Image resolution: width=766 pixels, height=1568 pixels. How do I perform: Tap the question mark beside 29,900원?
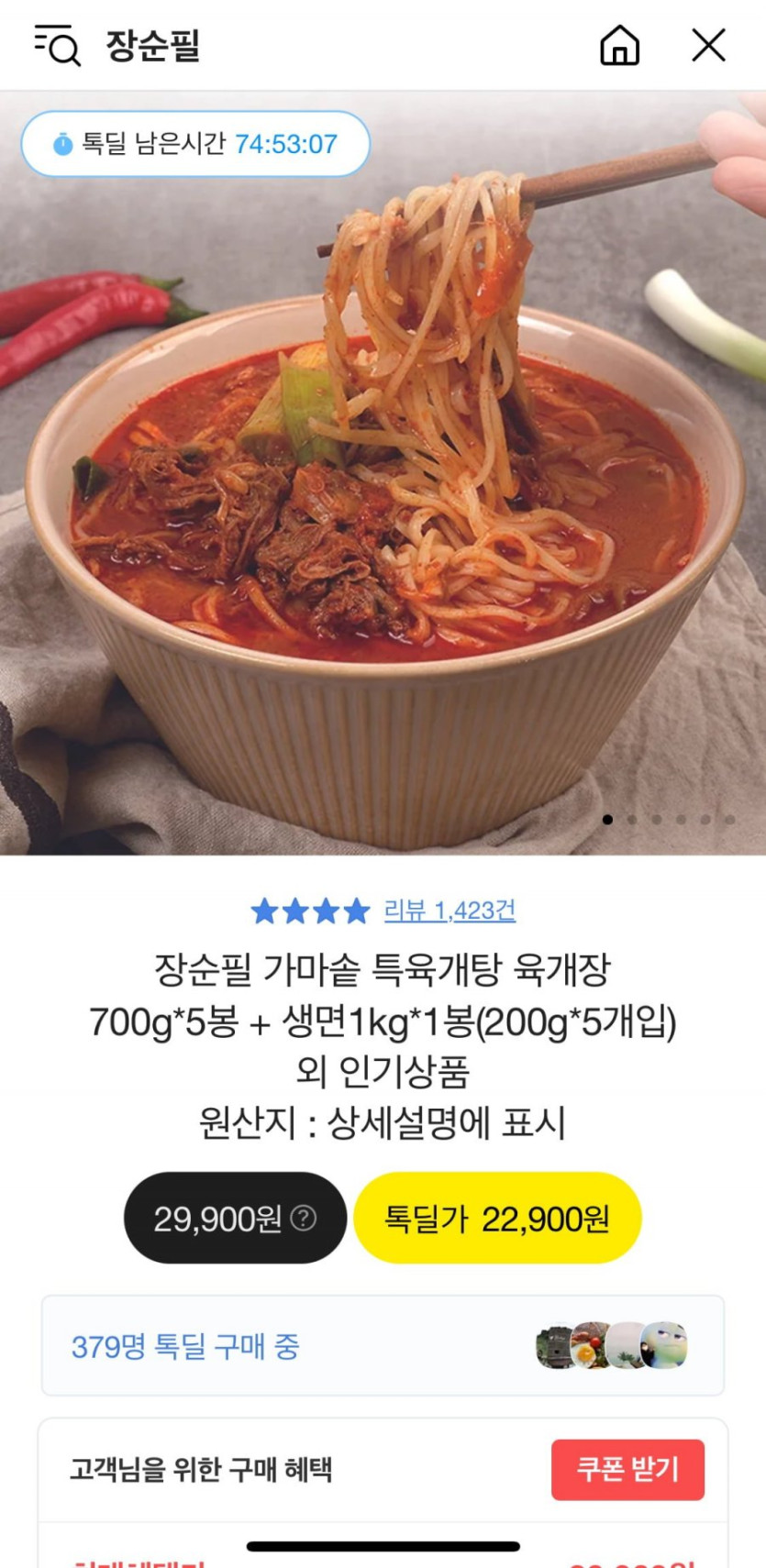coord(304,1218)
